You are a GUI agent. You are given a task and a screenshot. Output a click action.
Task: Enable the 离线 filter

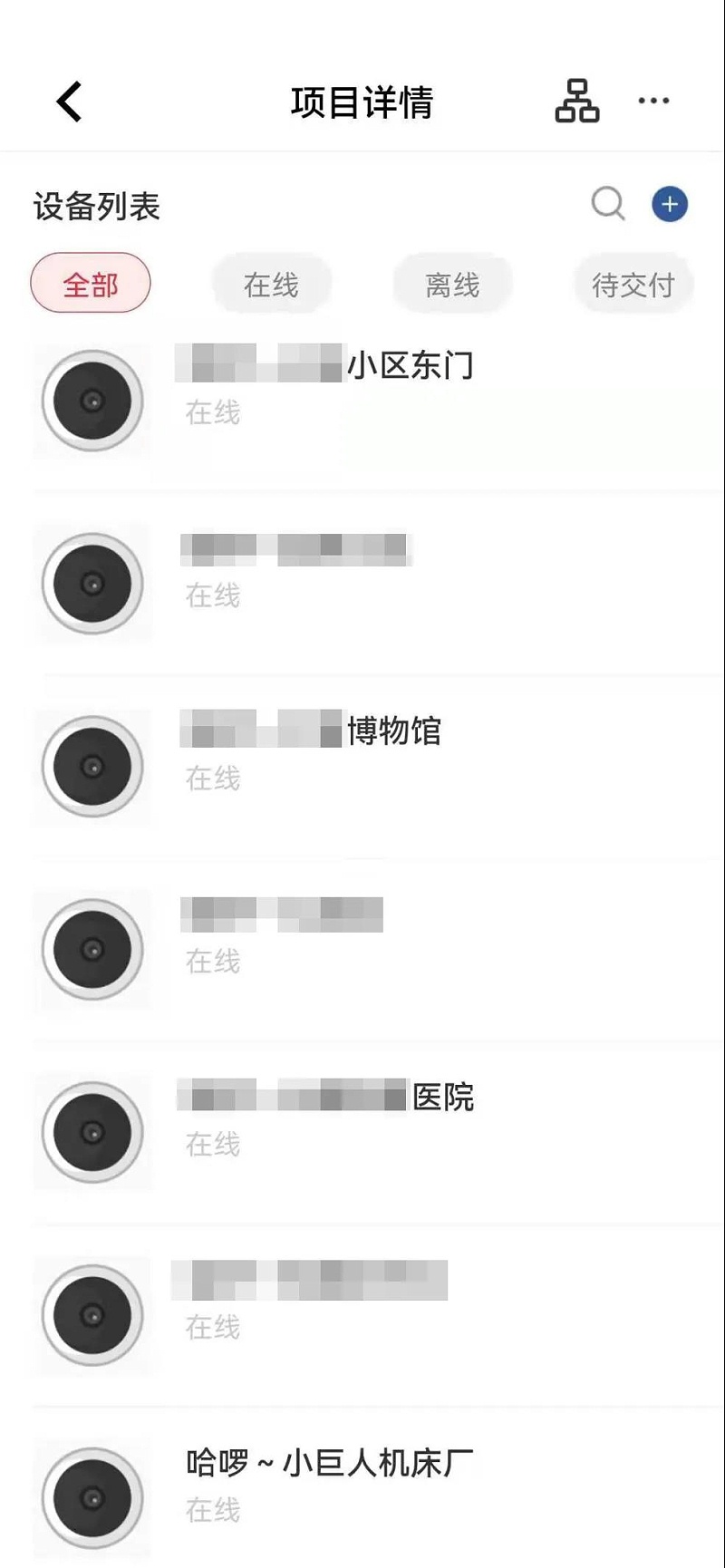tap(452, 283)
